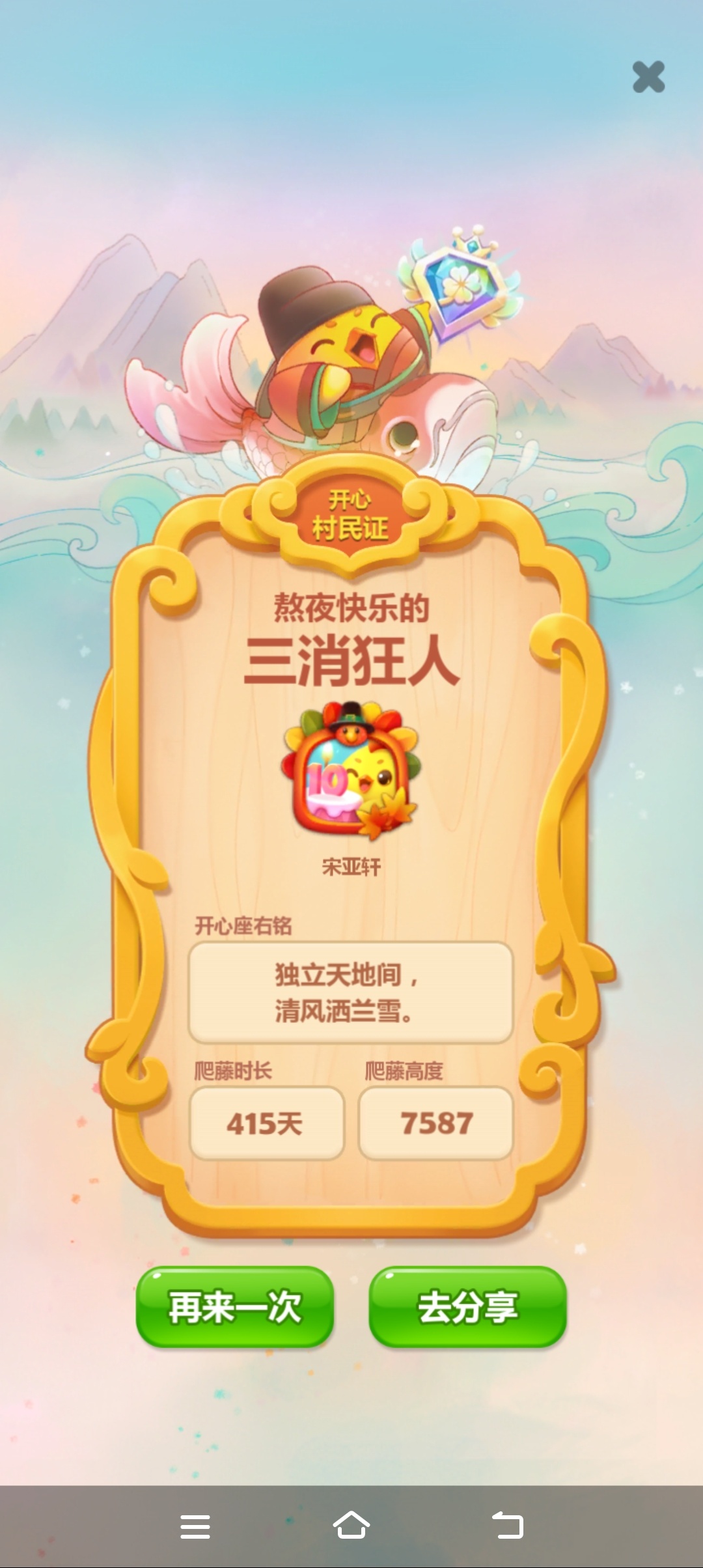Tap the 再来一次 button

pos(234,1306)
